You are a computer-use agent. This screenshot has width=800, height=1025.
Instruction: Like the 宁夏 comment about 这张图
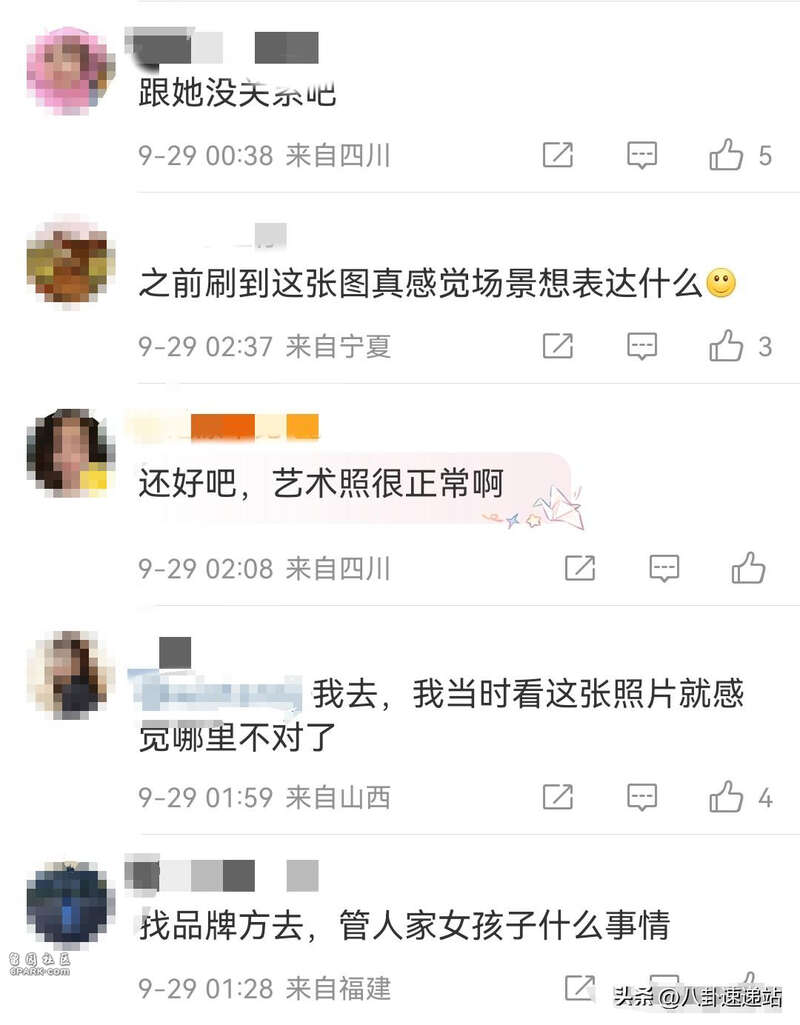[727, 347]
